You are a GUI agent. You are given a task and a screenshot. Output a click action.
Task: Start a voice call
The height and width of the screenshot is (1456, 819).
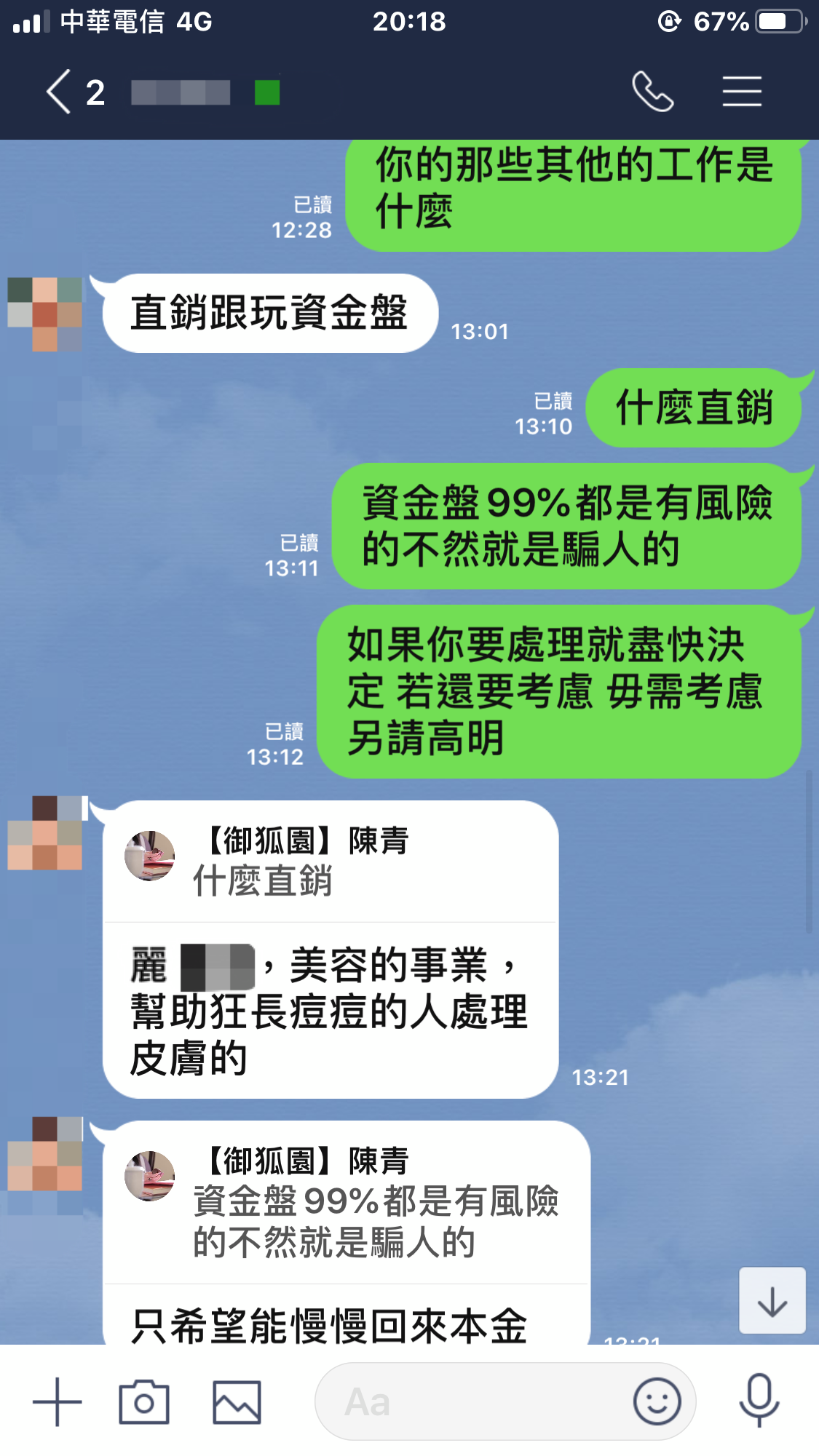pyautogui.click(x=652, y=92)
